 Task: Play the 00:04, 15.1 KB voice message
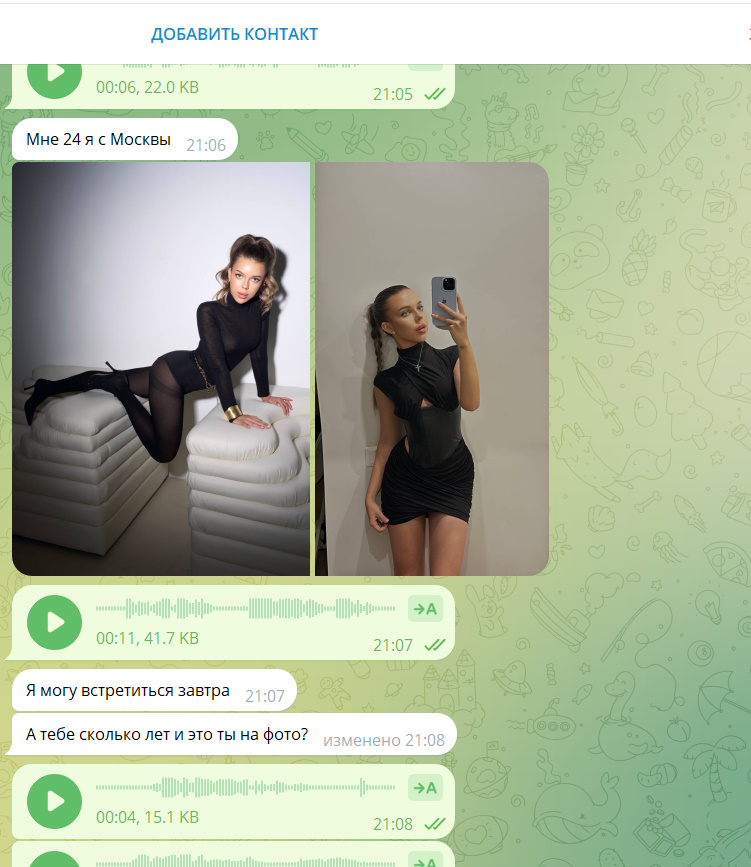[55, 801]
